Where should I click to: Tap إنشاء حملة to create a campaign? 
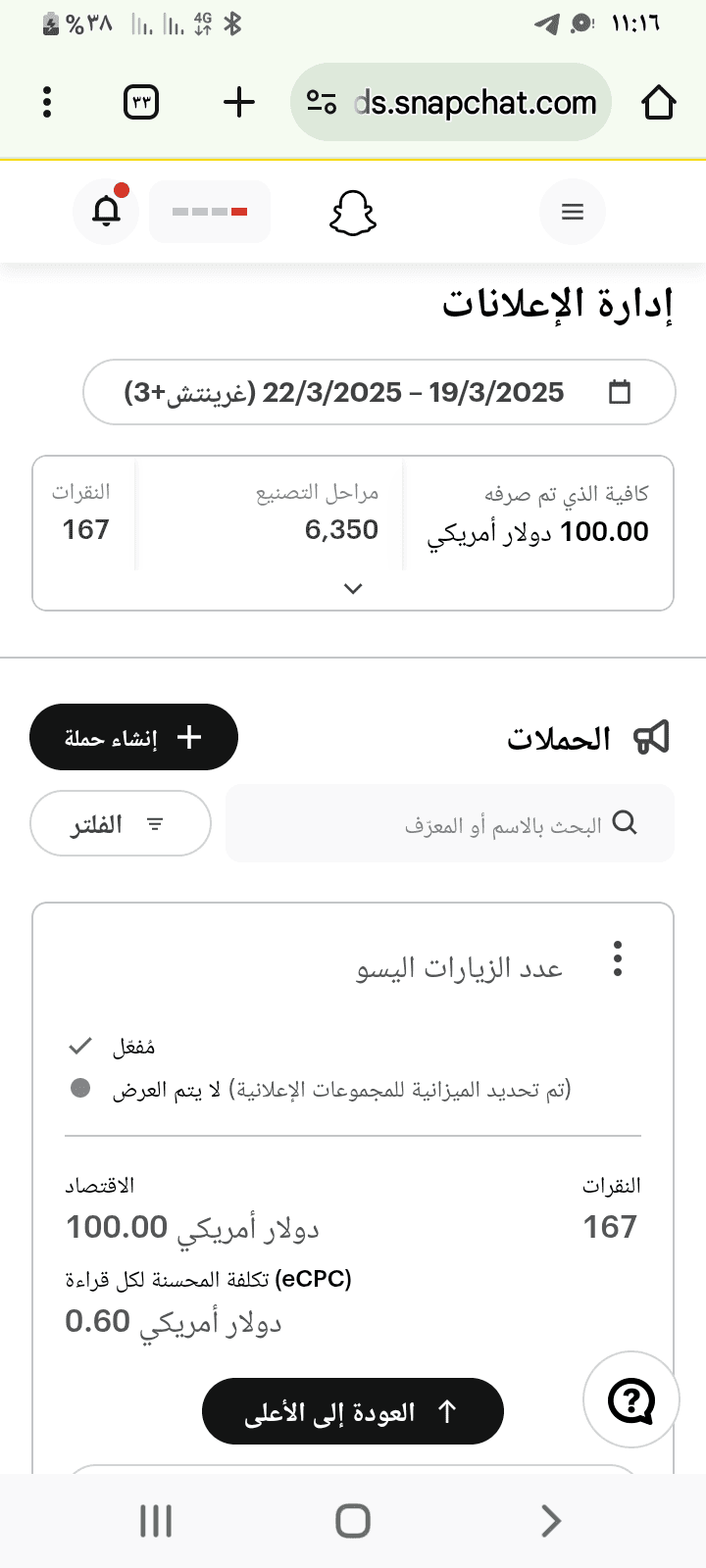click(134, 737)
